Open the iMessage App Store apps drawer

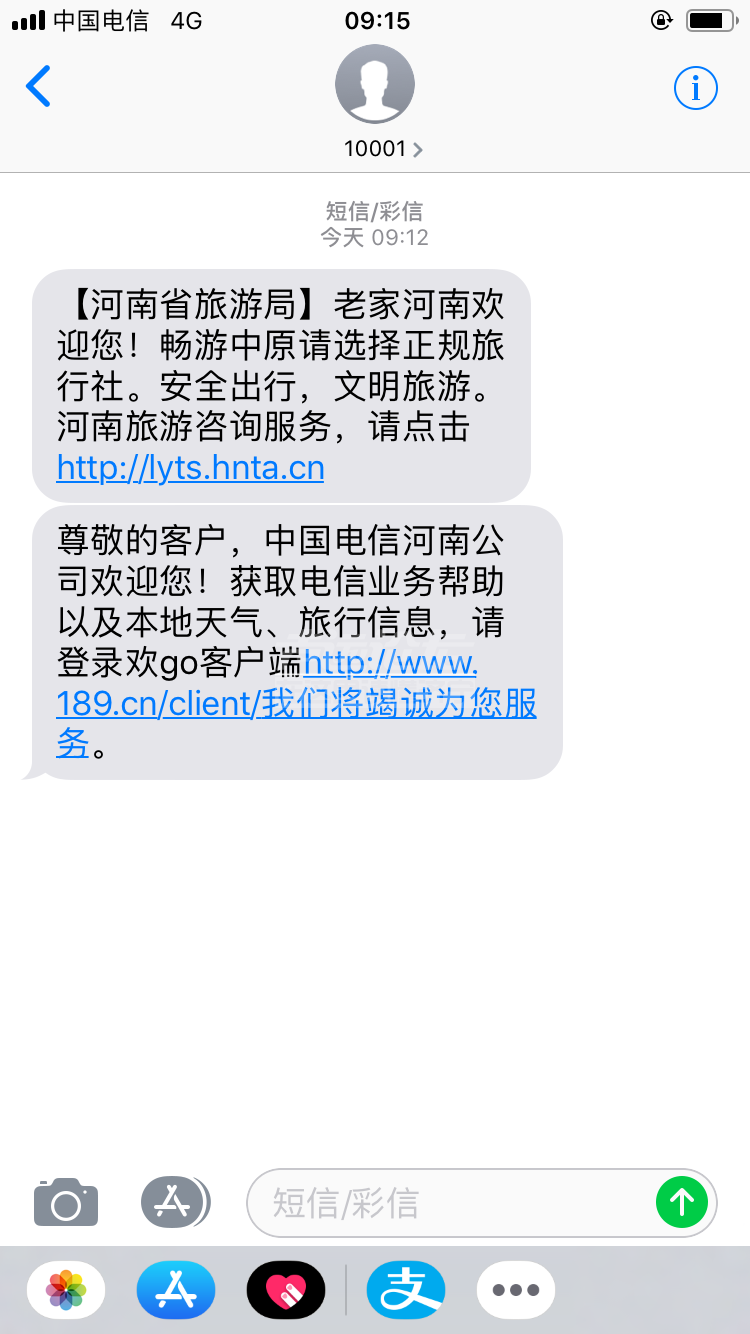(175, 1202)
